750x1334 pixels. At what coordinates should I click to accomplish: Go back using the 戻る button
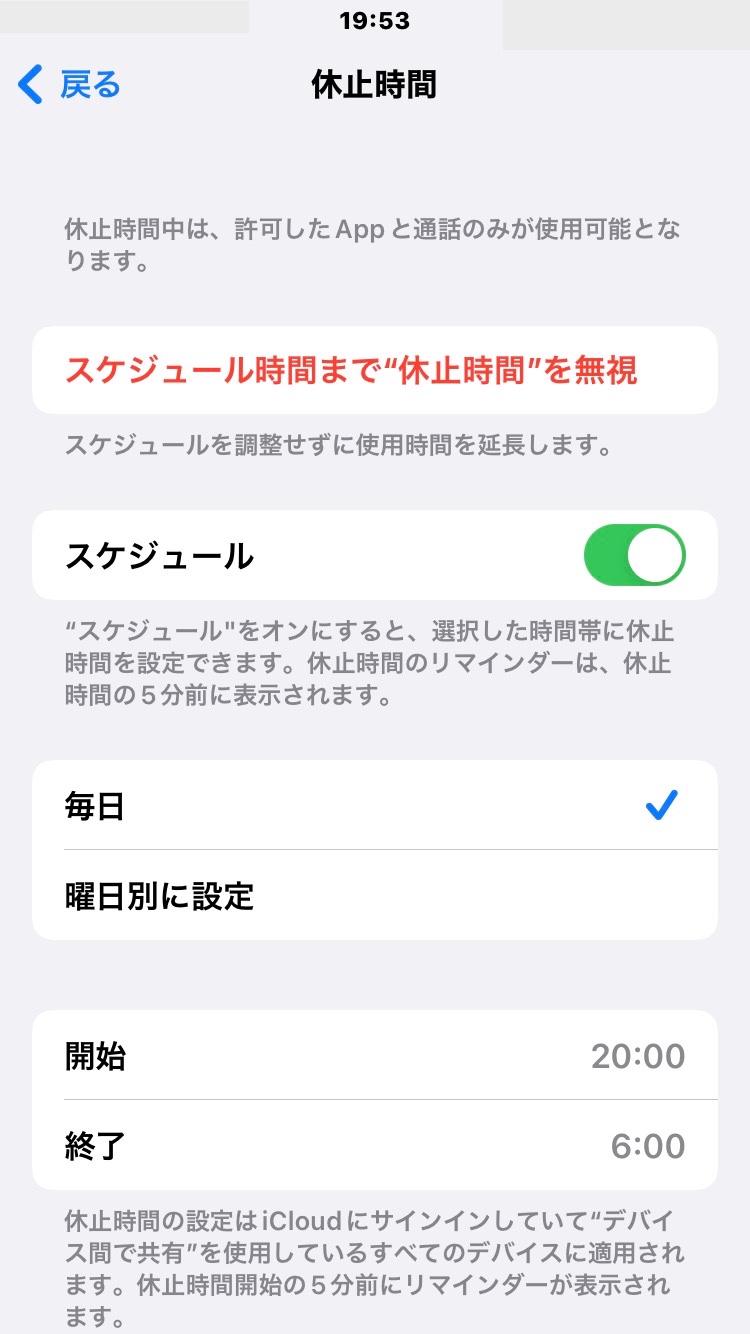click(x=70, y=85)
